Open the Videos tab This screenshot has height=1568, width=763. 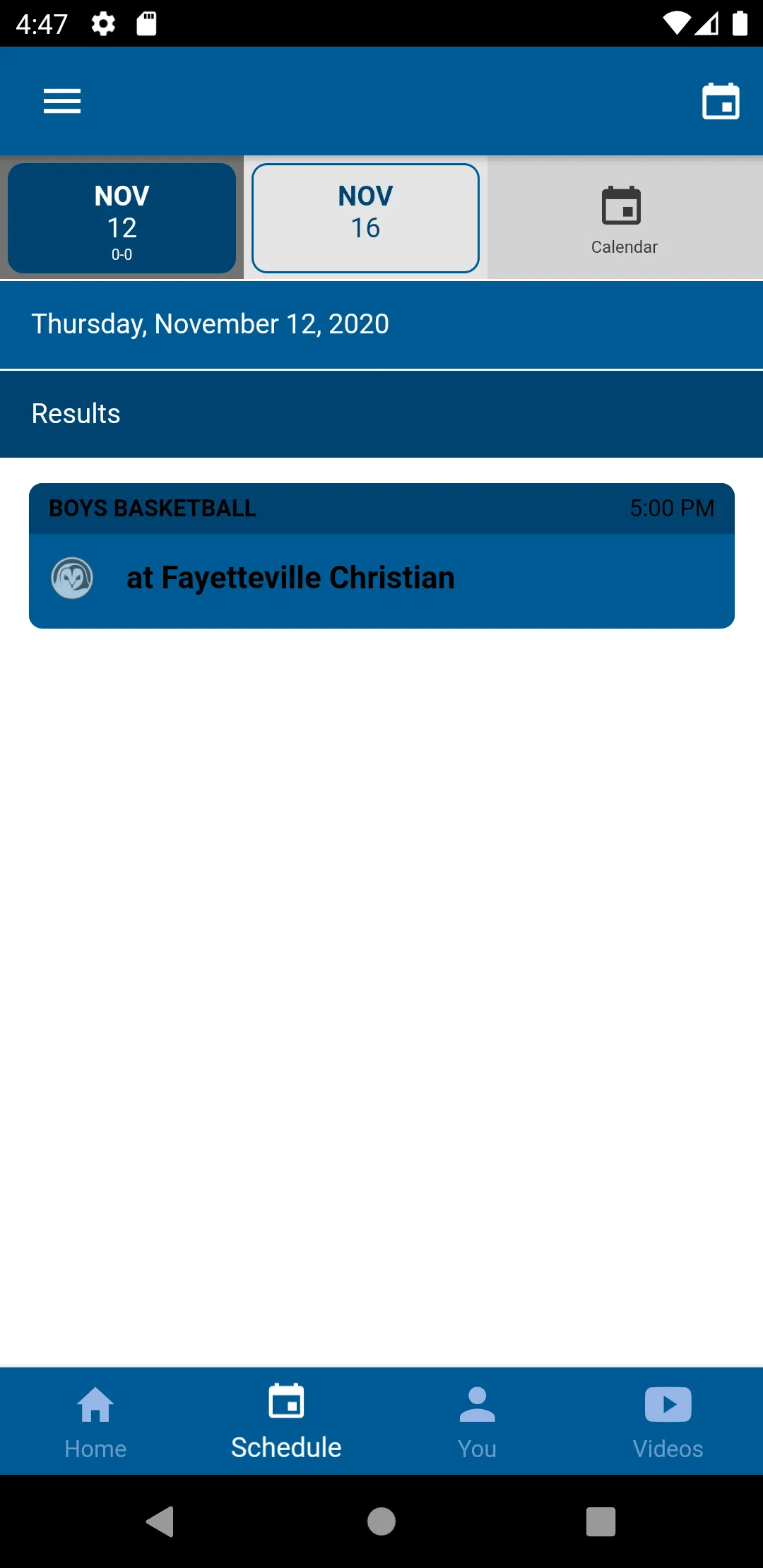click(x=668, y=1422)
